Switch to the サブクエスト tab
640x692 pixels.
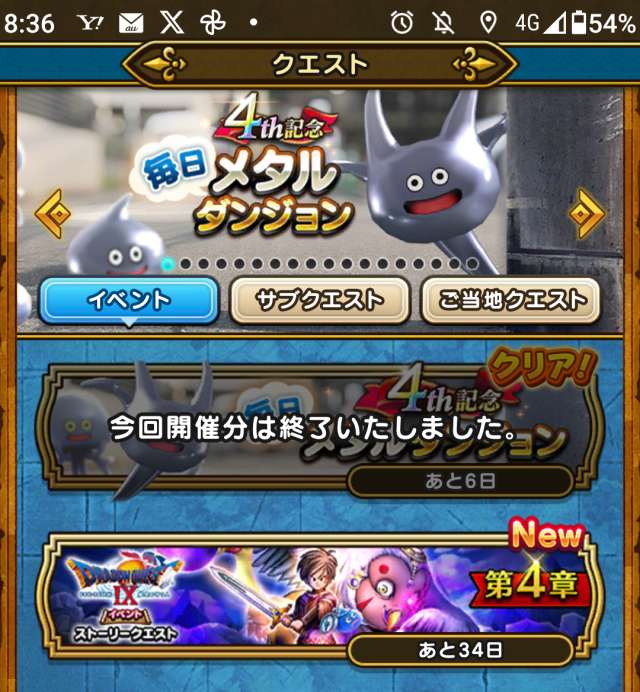click(319, 299)
